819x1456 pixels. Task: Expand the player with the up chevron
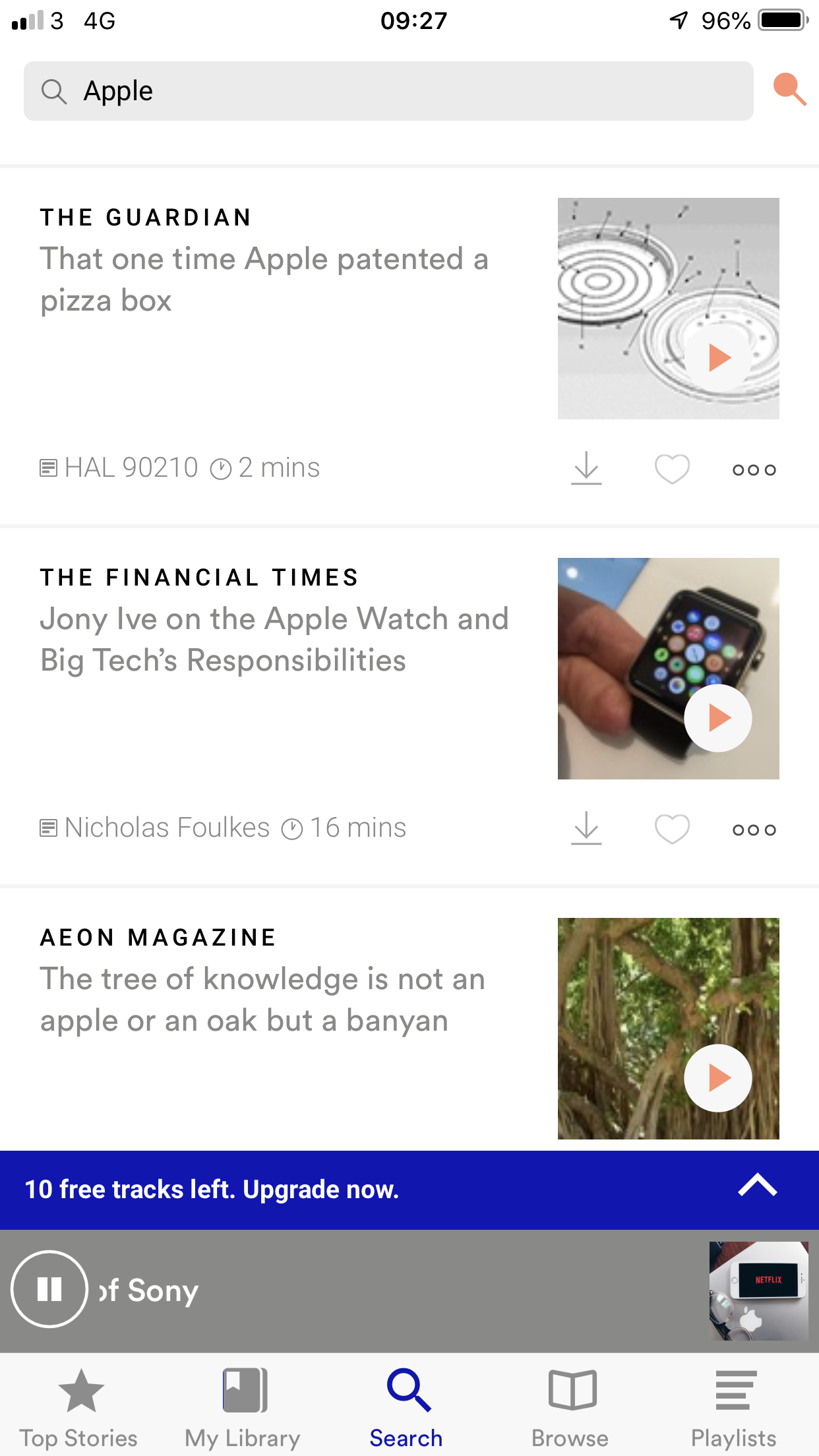coord(758,1186)
